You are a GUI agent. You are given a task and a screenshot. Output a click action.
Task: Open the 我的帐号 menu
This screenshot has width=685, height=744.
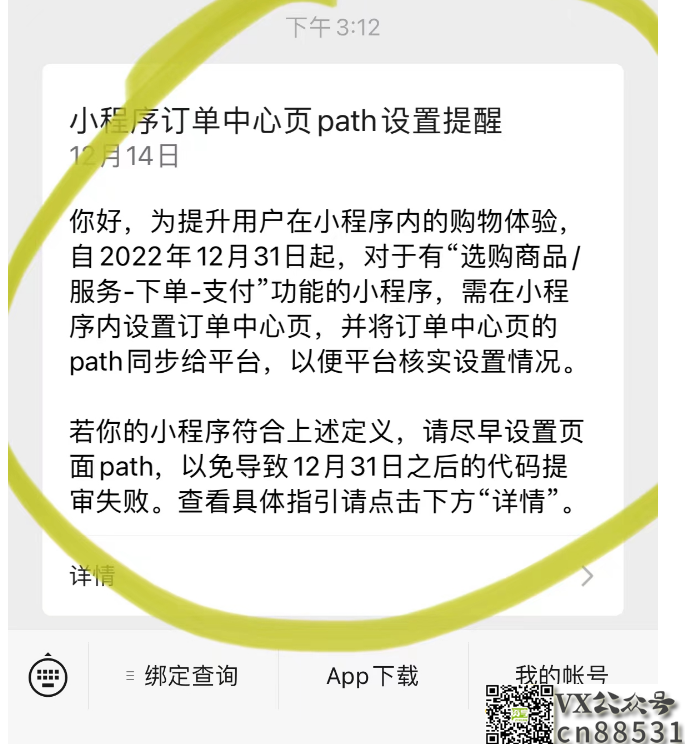click(562, 674)
